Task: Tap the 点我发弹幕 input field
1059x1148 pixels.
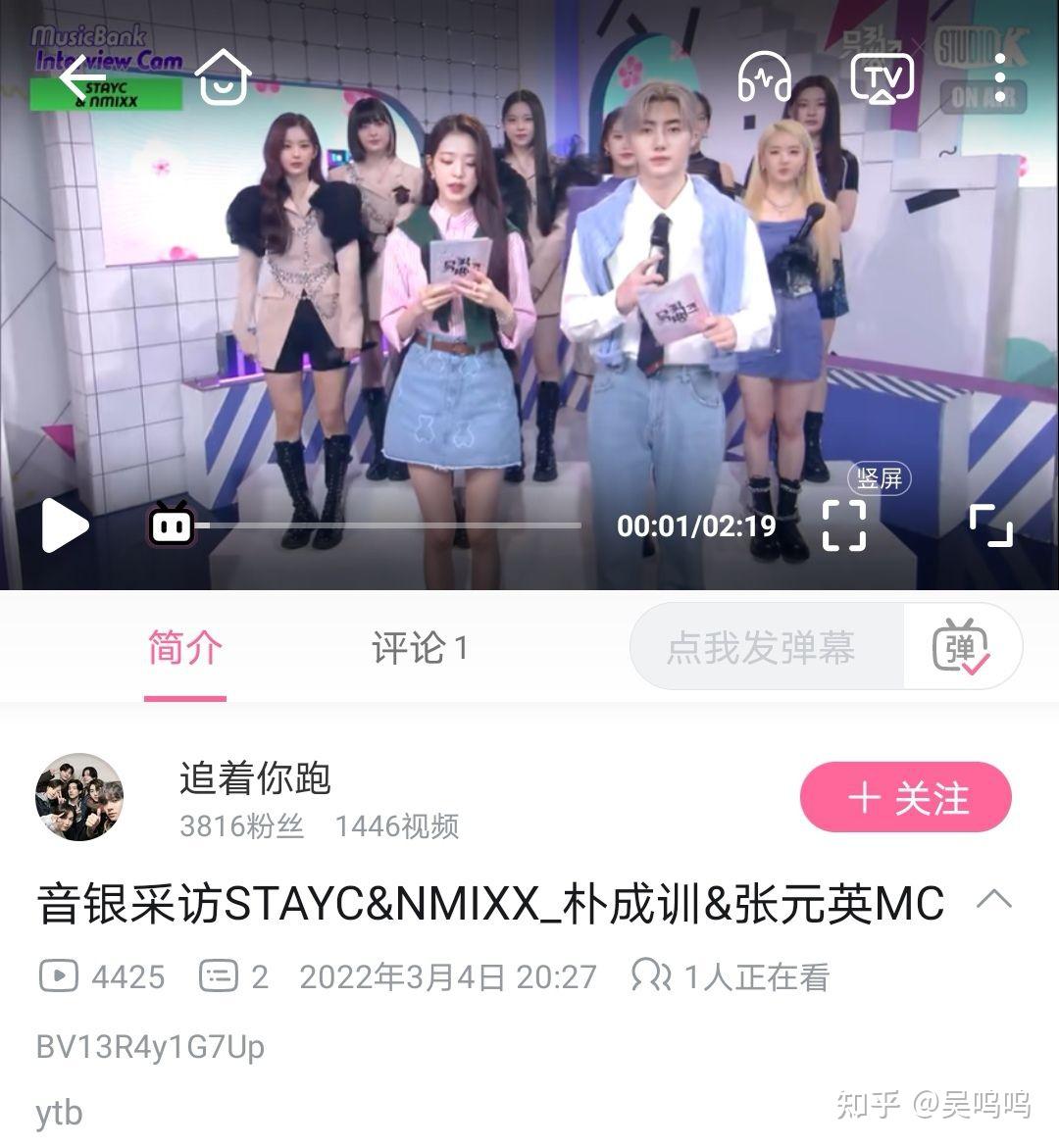Action: pos(761,648)
